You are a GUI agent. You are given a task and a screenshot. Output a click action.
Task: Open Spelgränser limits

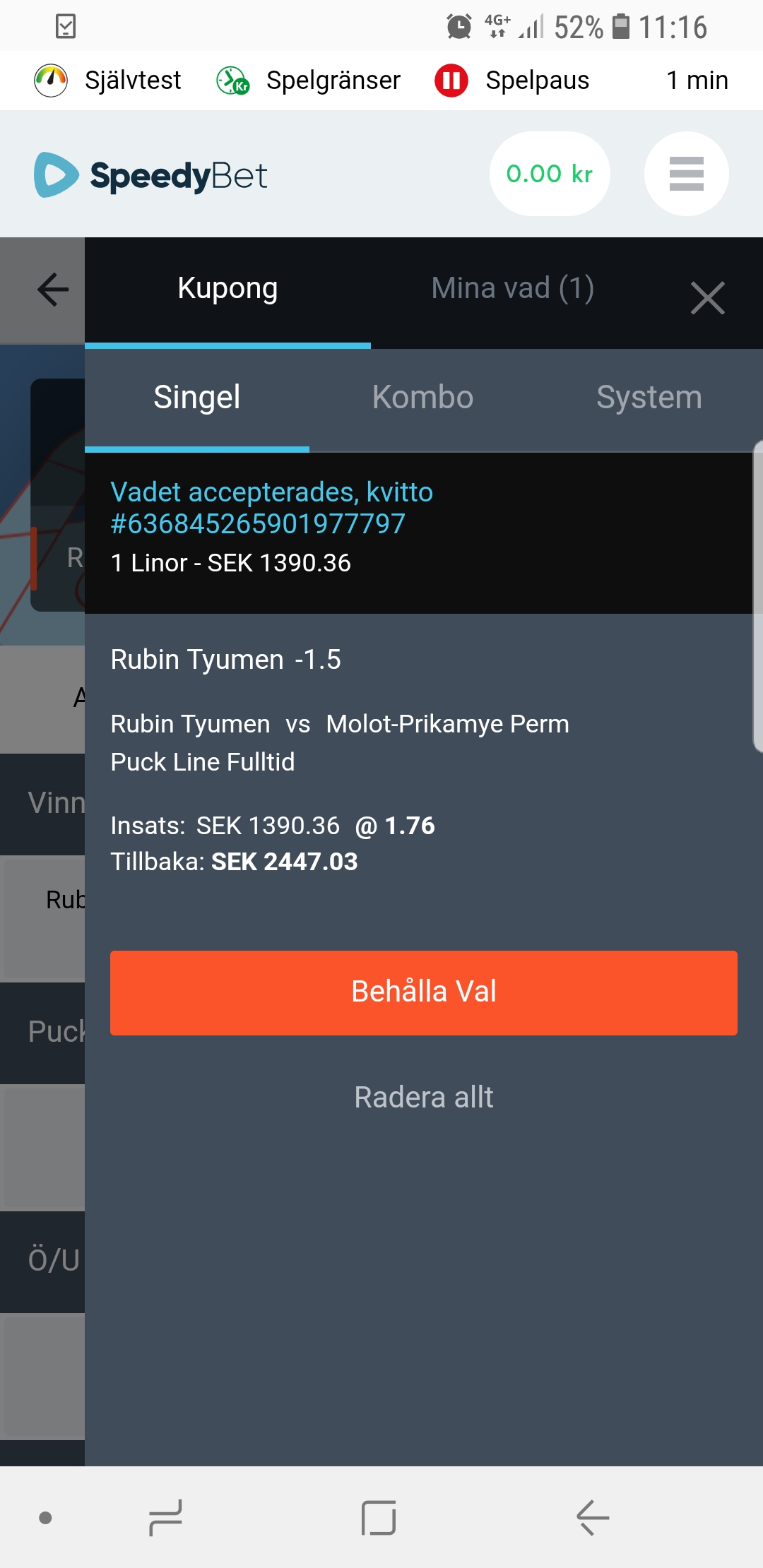(309, 81)
